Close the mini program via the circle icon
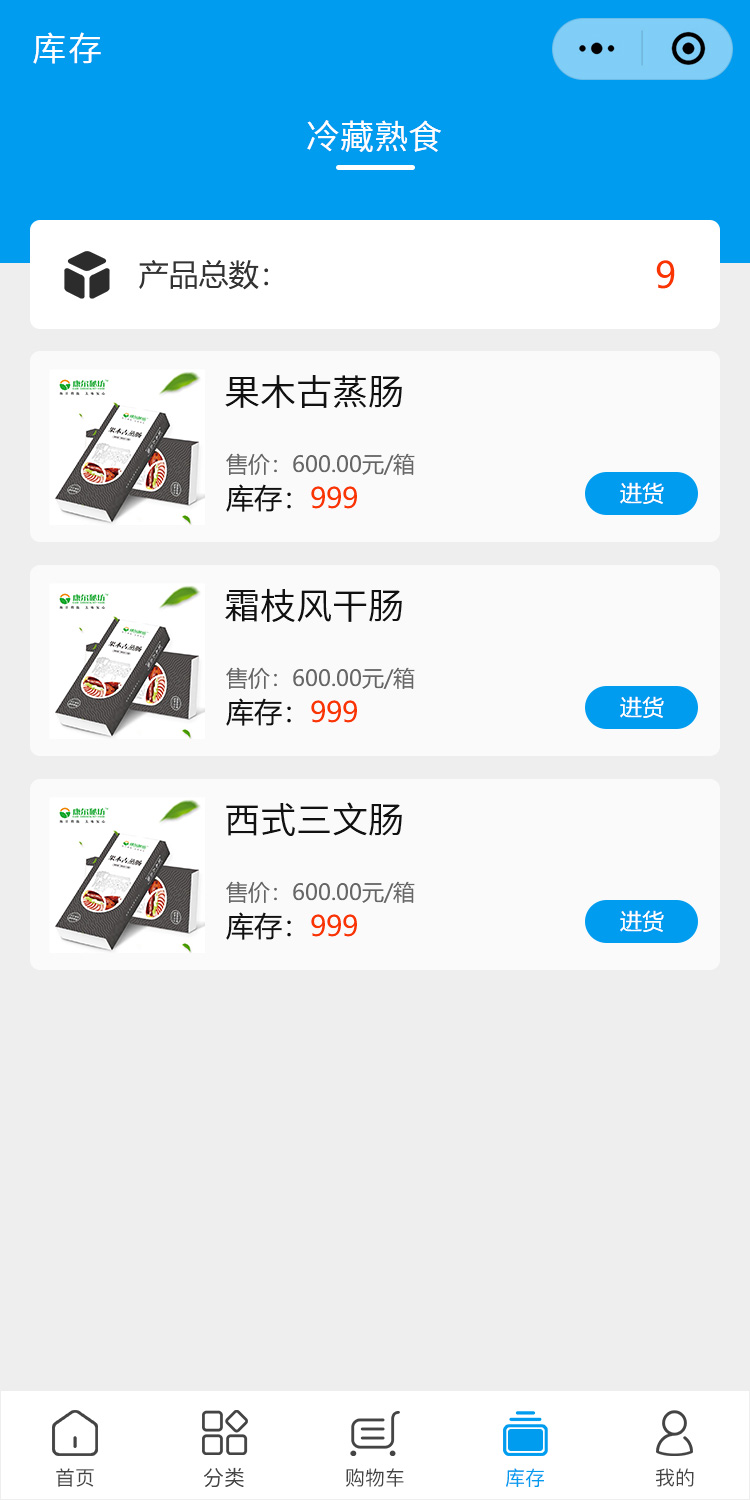The width and height of the screenshot is (750, 1500). point(688,48)
